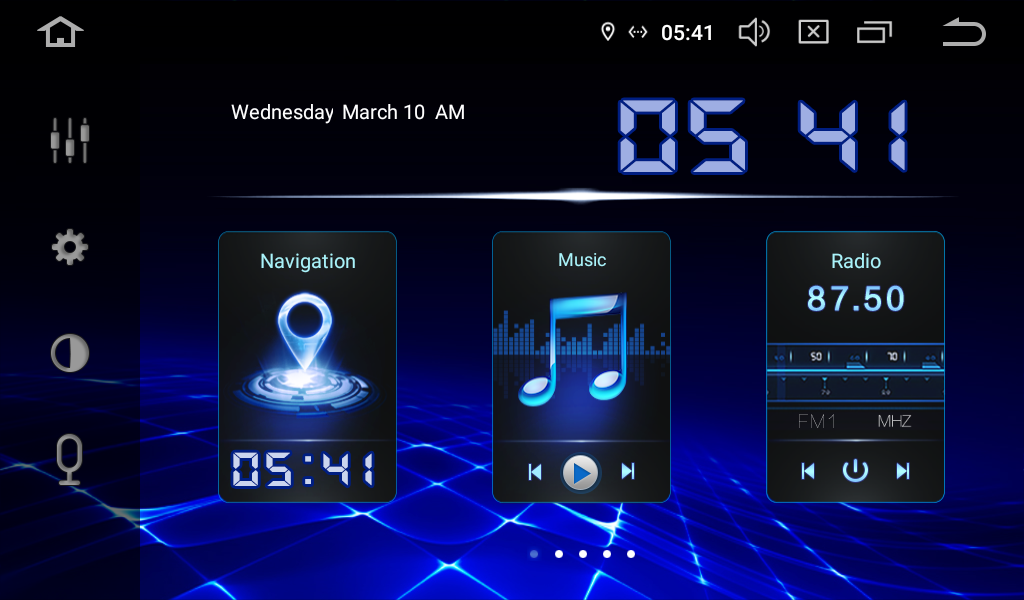Adjust screen brightness contrast icon
Image resolution: width=1024 pixels, height=600 pixels.
pyautogui.click(x=70, y=353)
